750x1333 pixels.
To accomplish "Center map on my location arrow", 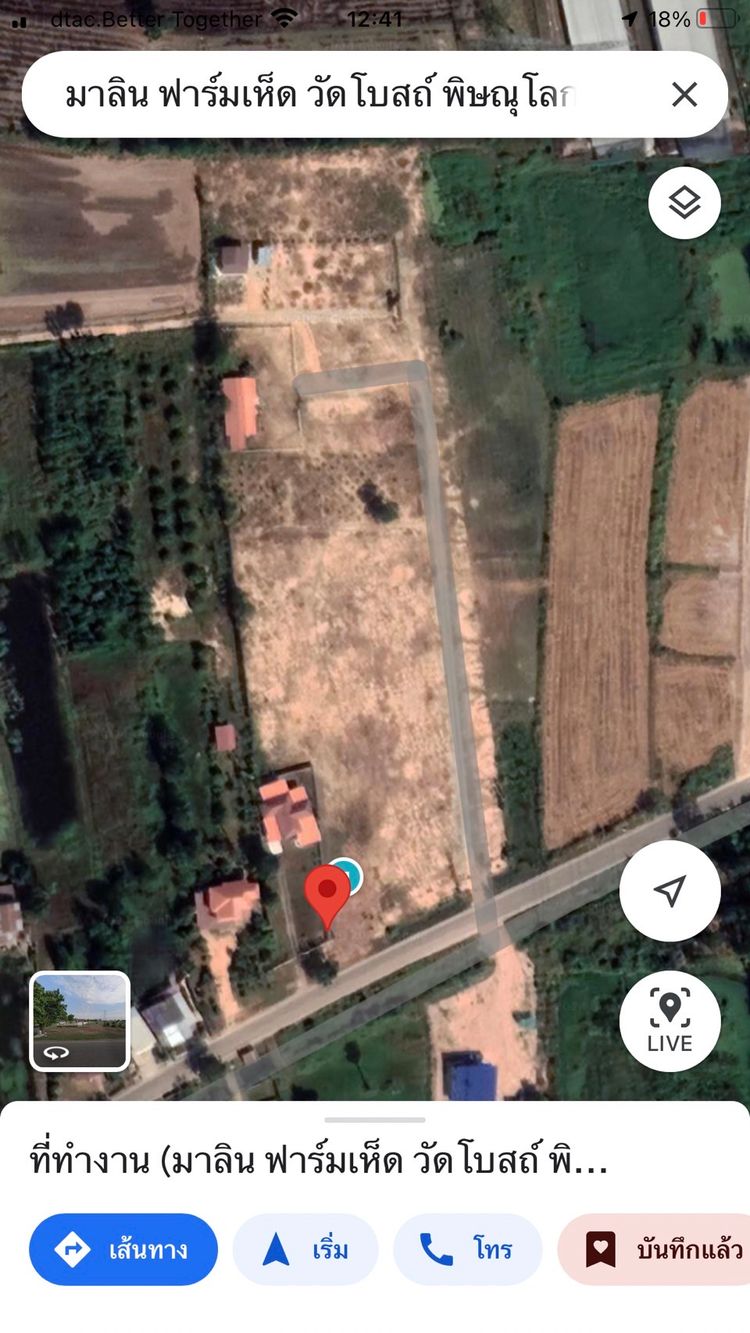I will coord(670,890).
